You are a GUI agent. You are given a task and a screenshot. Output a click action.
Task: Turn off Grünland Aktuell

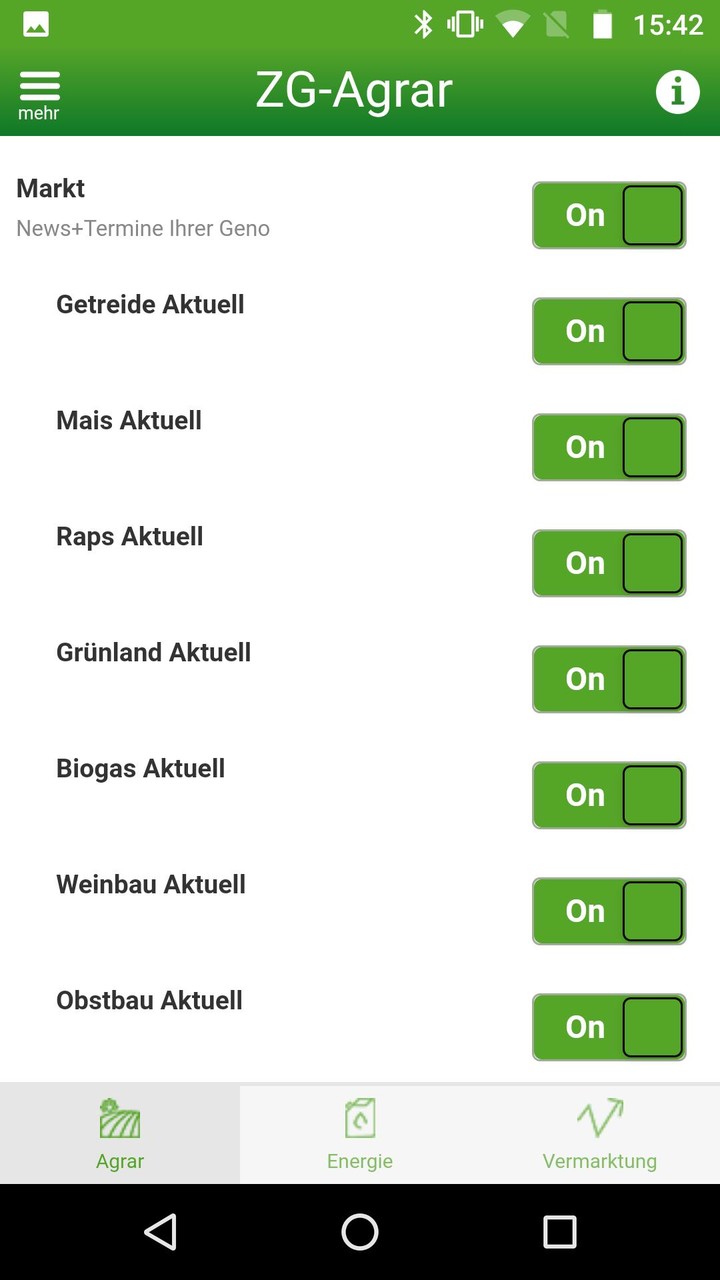(x=609, y=679)
